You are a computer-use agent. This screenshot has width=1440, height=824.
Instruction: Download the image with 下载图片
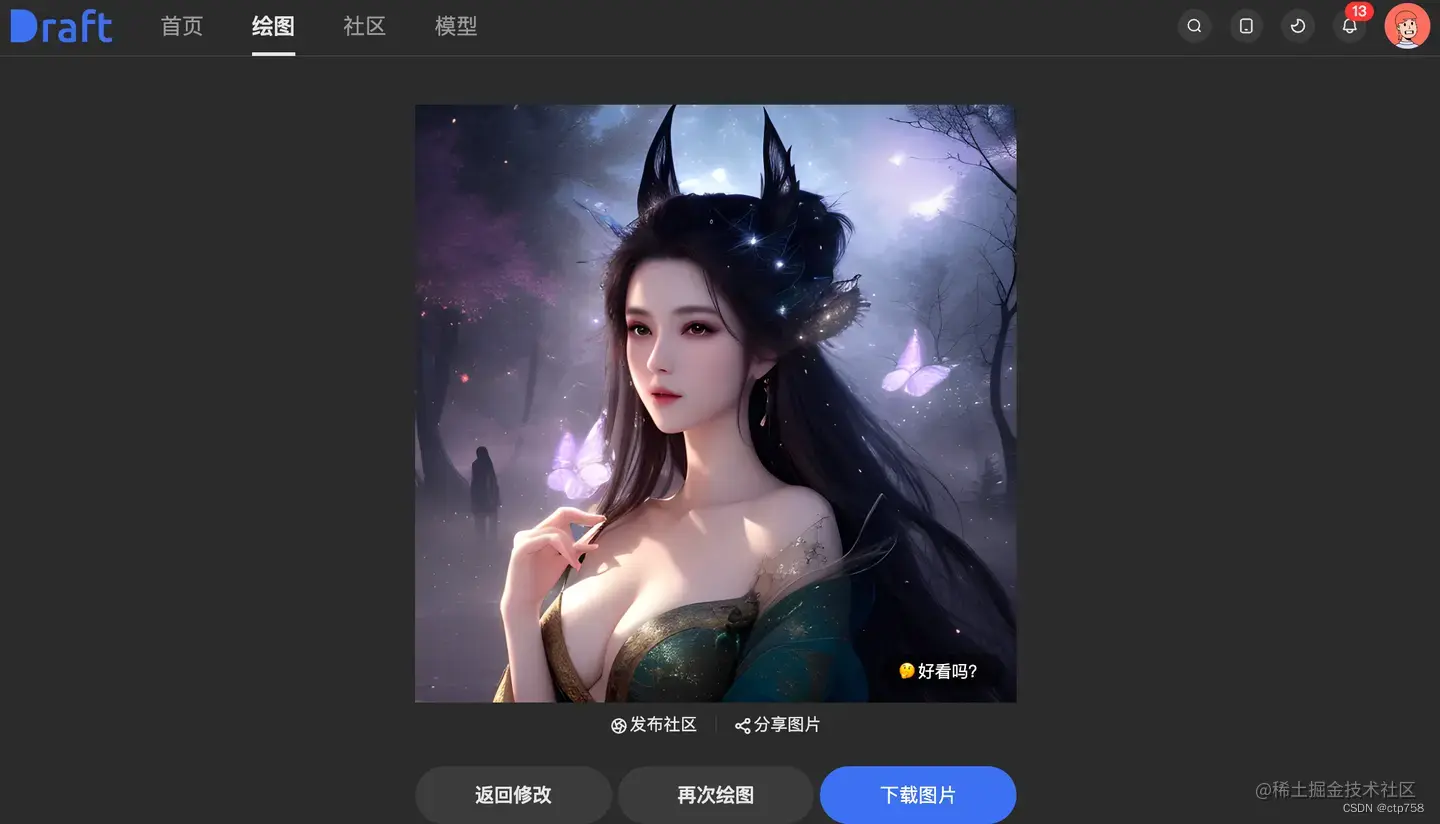click(918, 795)
